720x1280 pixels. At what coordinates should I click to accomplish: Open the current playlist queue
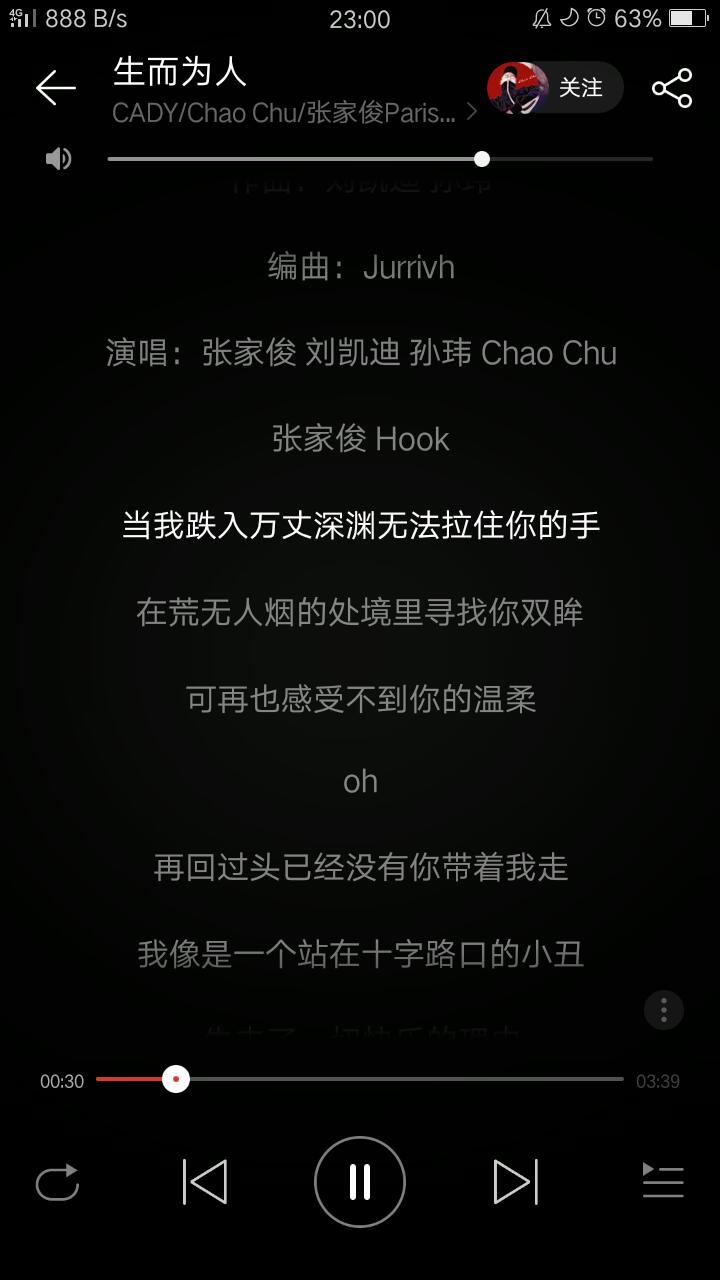[663, 1182]
